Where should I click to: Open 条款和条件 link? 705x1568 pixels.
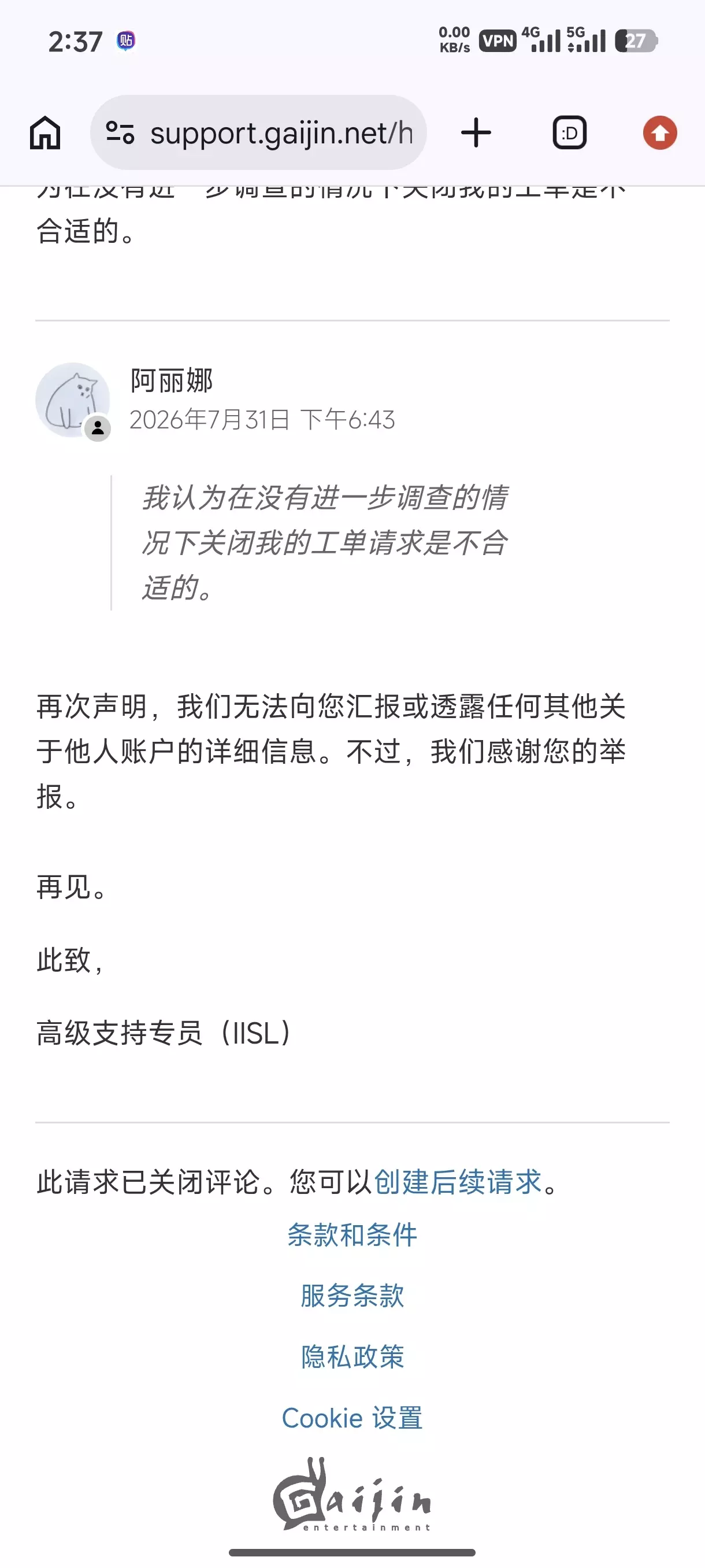click(352, 1235)
